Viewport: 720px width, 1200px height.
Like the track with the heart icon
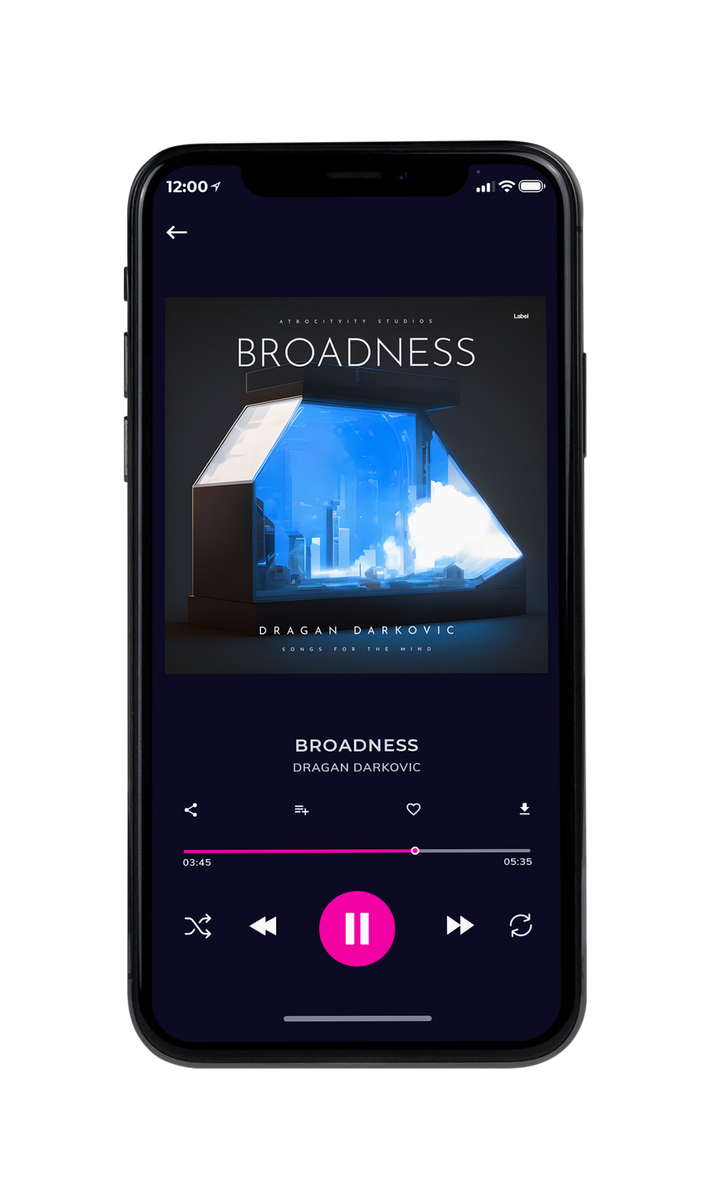pos(413,810)
